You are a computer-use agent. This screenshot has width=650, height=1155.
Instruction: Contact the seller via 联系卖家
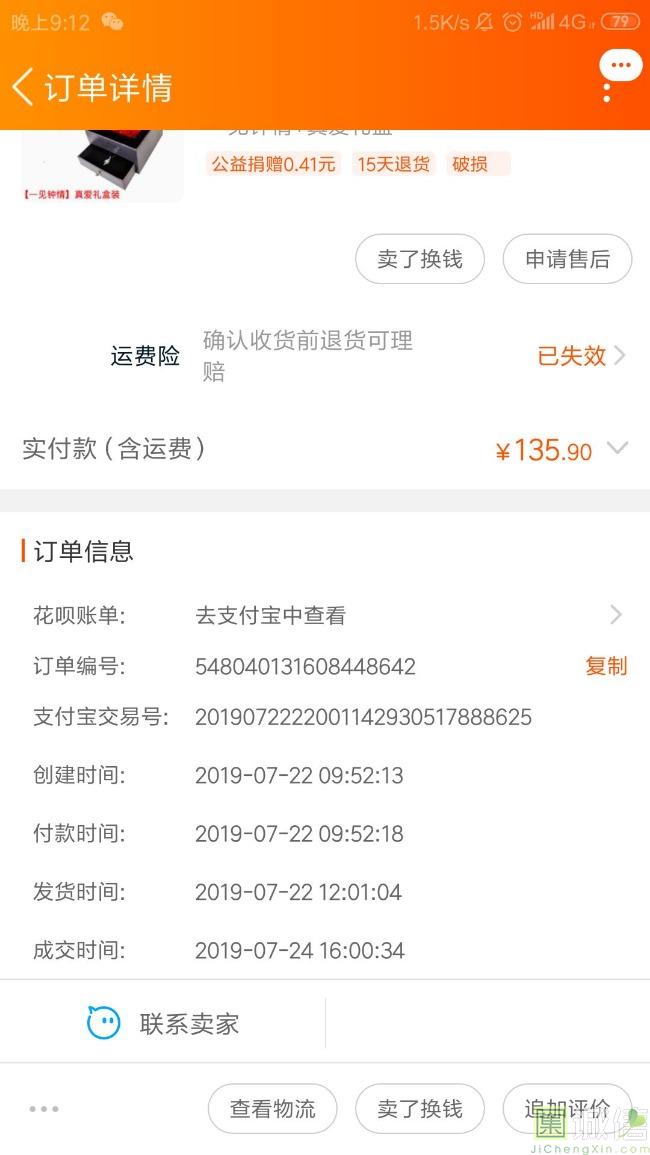163,1023
